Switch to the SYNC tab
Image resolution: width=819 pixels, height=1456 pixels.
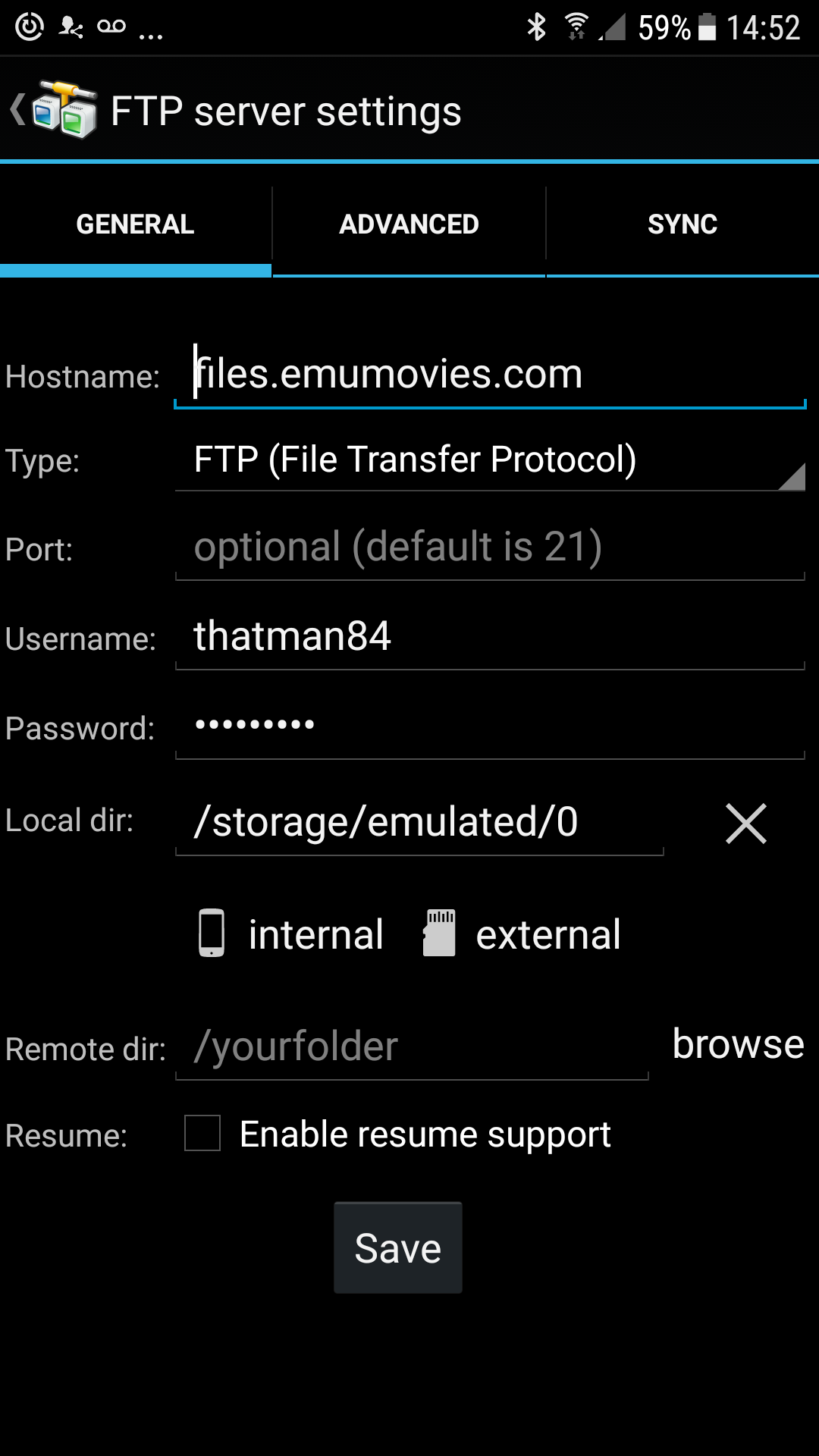point(682,224)
